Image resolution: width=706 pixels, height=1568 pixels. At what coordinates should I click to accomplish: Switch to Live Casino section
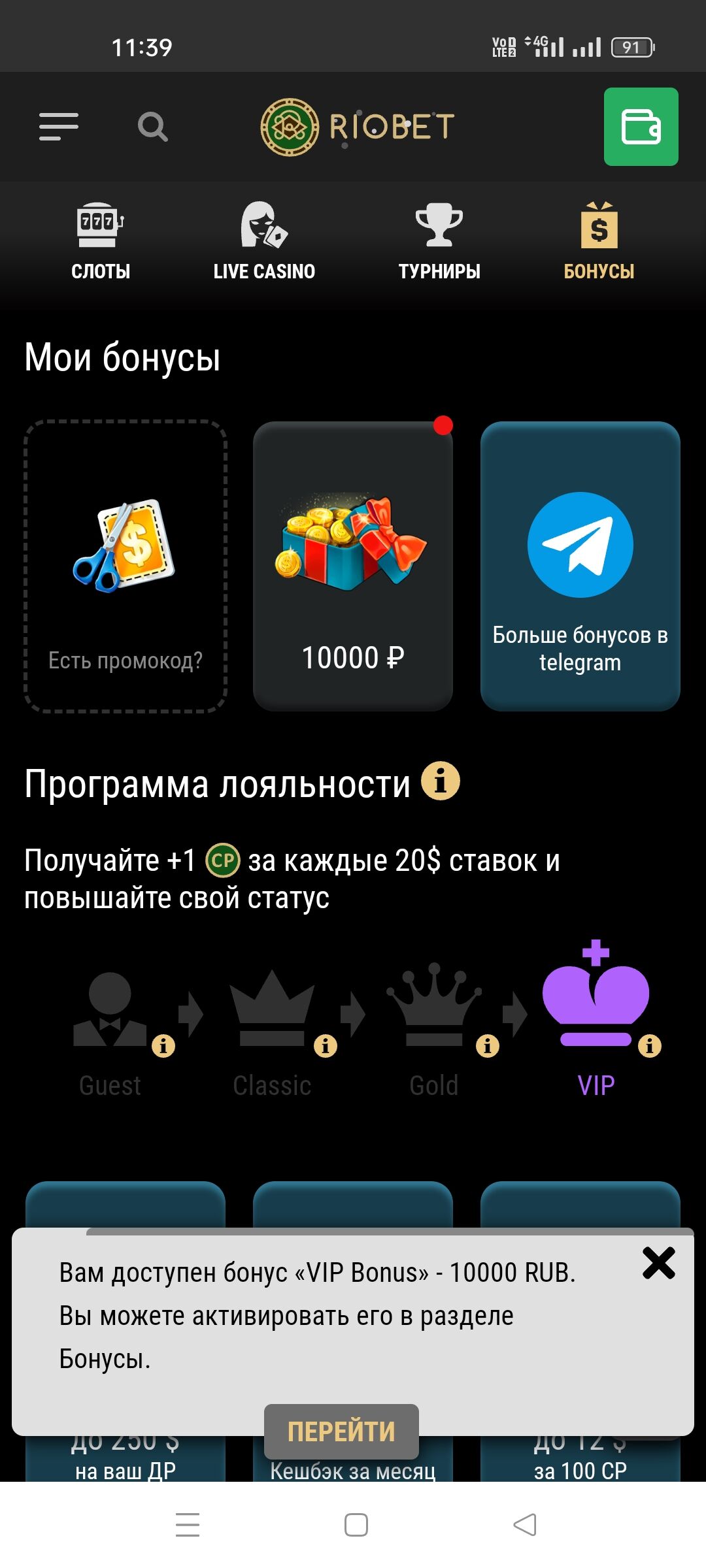click(264, 242)
